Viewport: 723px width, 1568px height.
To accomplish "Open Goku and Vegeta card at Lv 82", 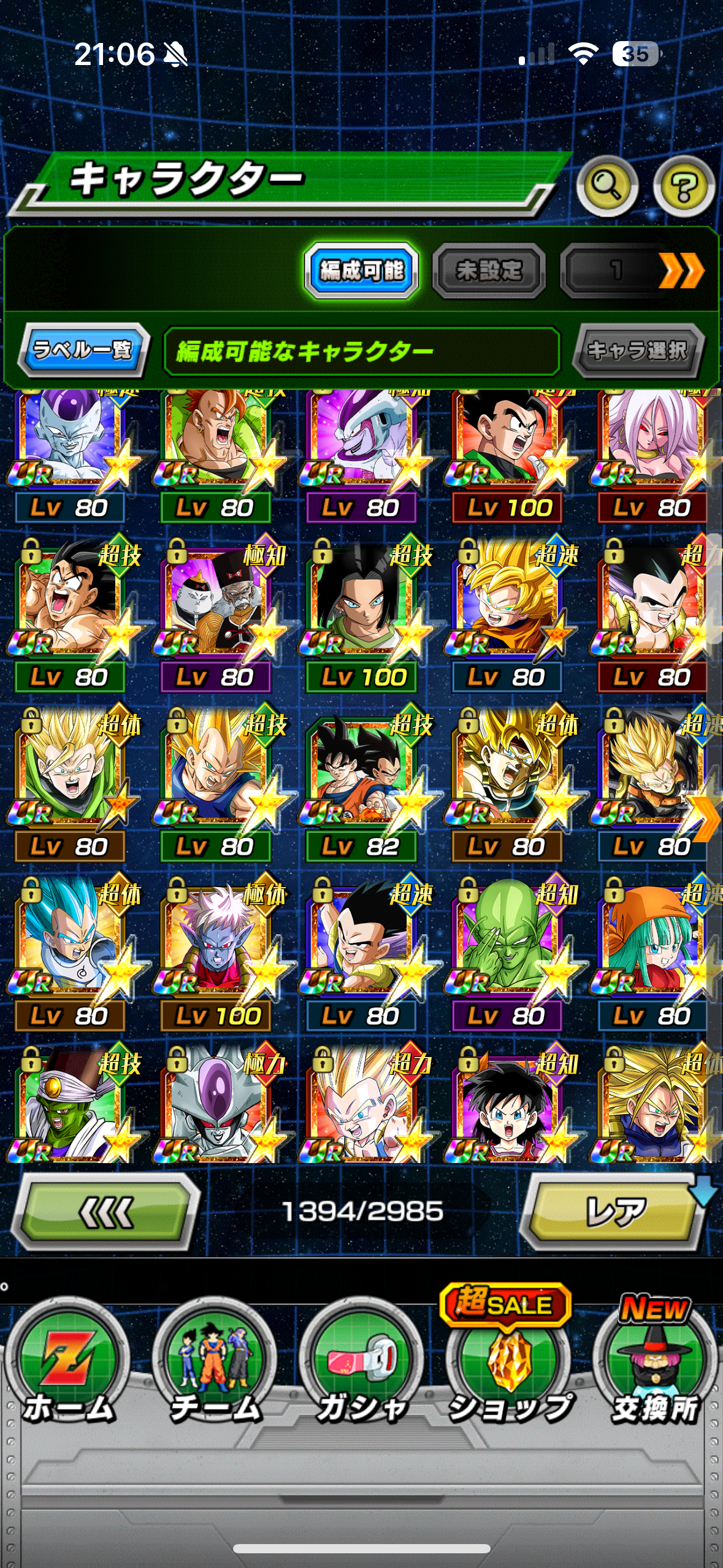I will tap(362, 779).
